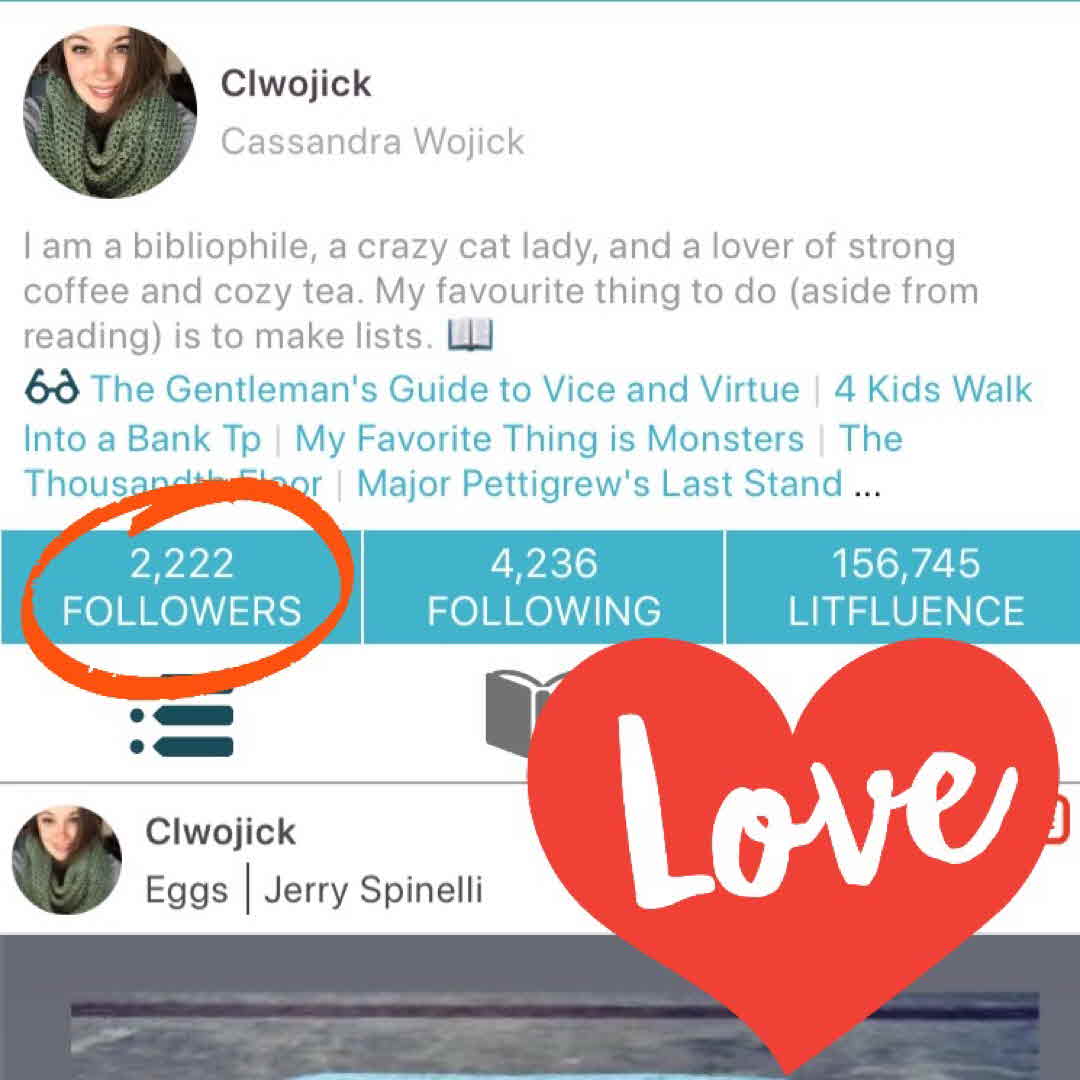Open Major Pettigrew's Last Stand link
The height and width of the screenshot is (1080, 1080).
point(599,484)
